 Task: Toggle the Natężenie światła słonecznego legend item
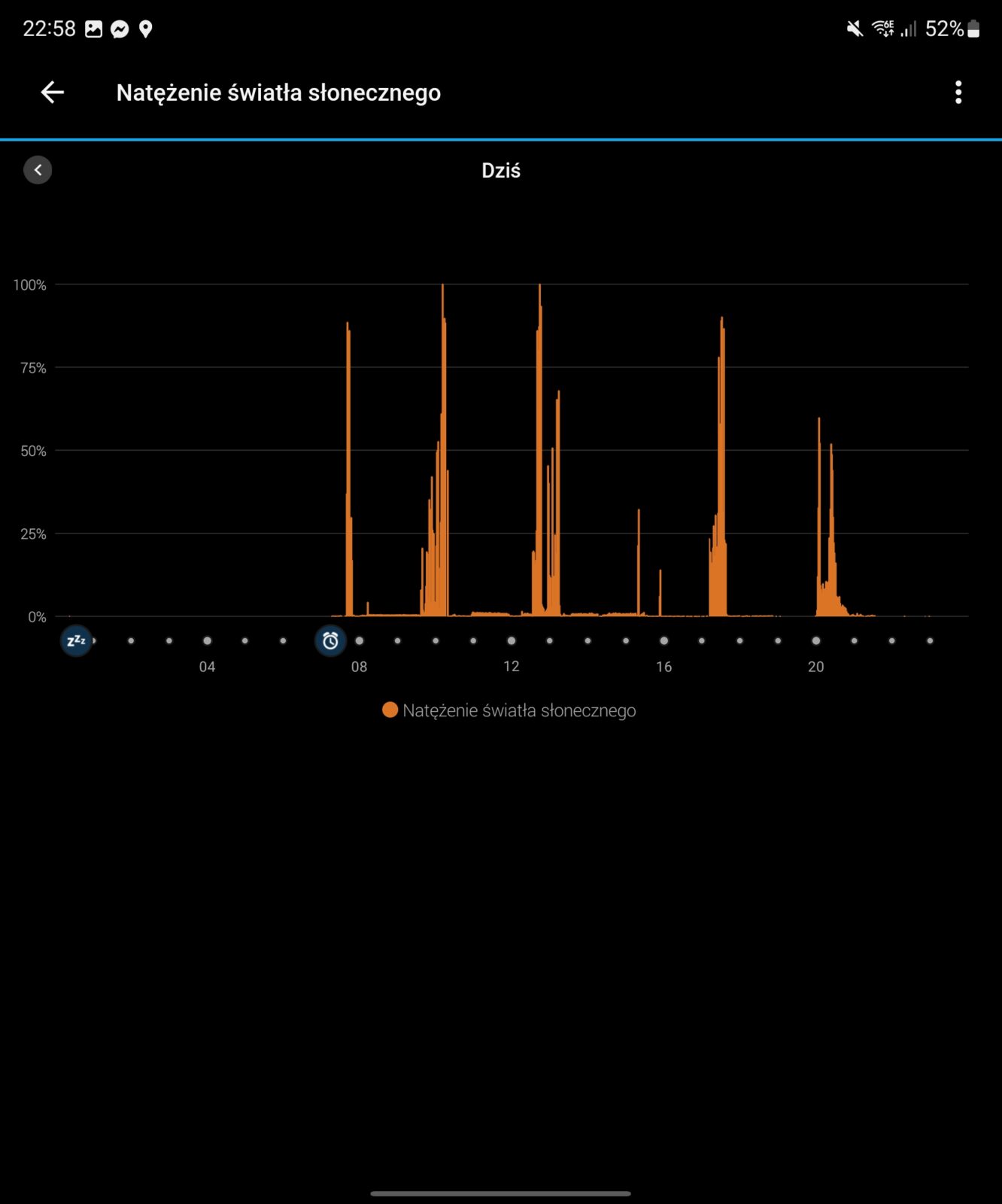(x=509, y=710)
